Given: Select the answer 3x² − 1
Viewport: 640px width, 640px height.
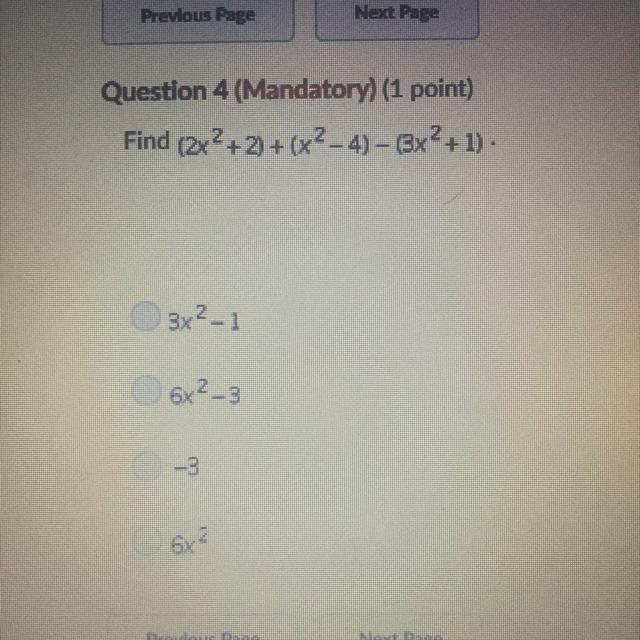Looking at the screenshot, I should pos(145,316).
